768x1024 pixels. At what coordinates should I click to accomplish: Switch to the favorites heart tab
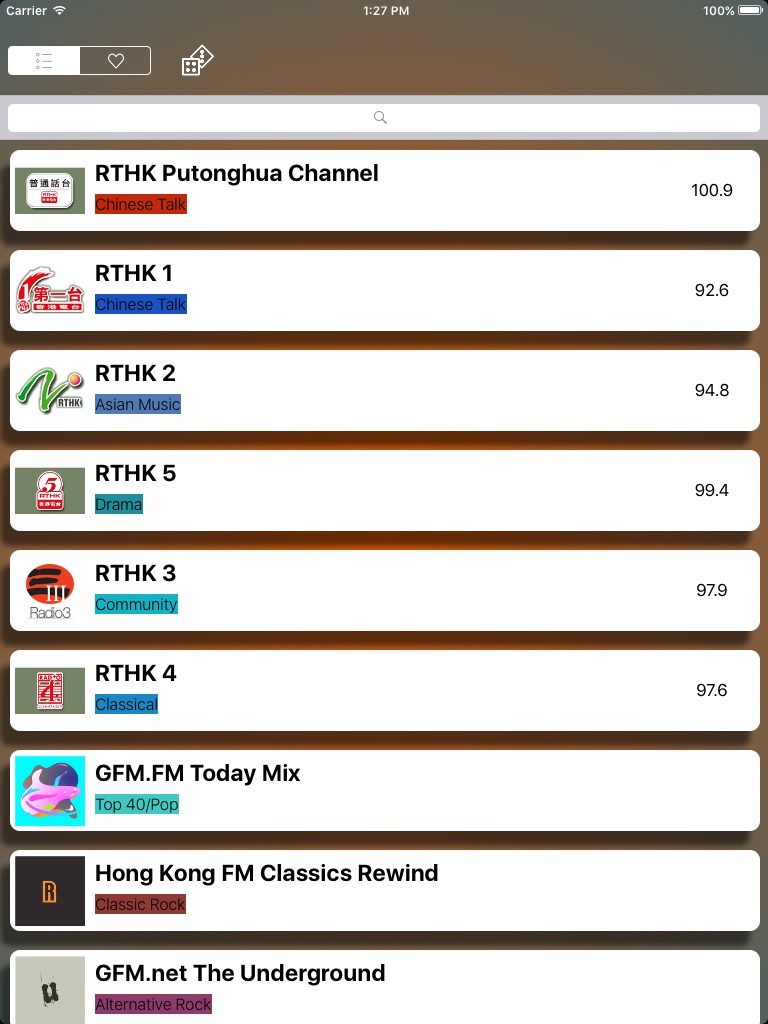(x=116, y=61)
